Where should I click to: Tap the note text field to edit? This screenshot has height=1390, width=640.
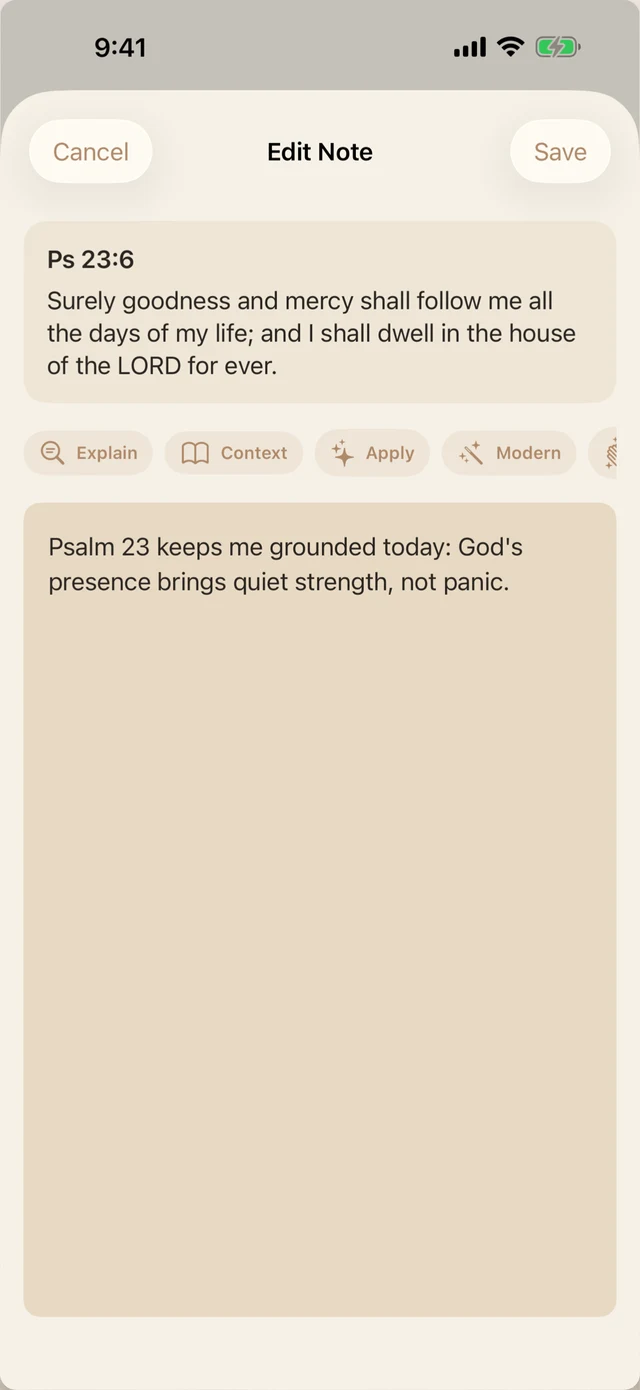coord(320,910)
